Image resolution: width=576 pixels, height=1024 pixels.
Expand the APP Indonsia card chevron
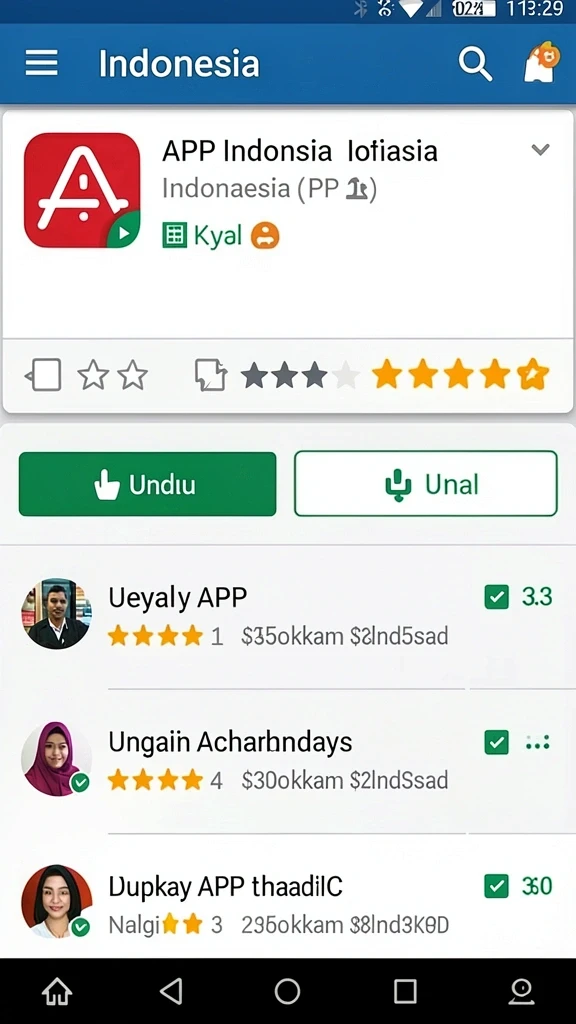coord(540,150)
